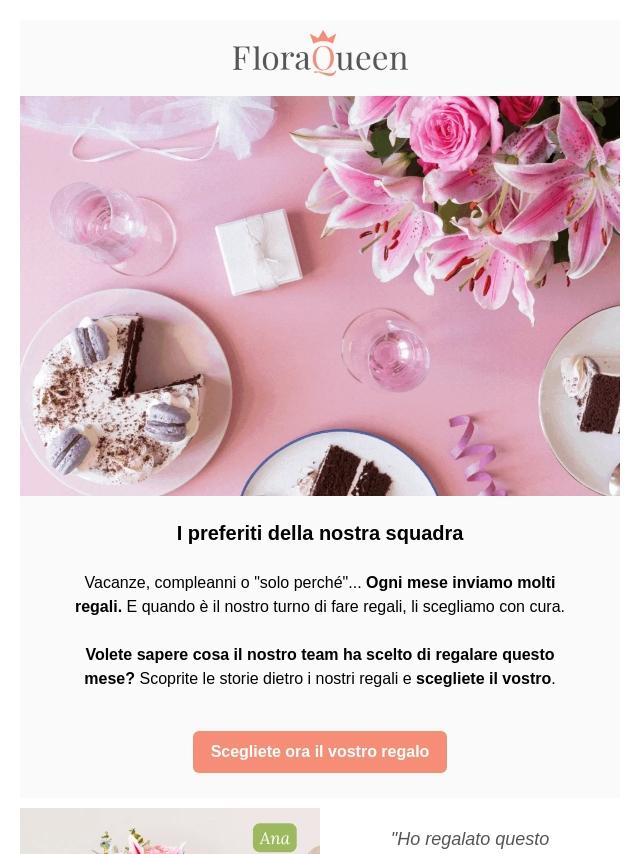The width and height of the screenshot is (640, 854).
Task: Open the pink cake and lilies banner
Action: coord(319,296)
